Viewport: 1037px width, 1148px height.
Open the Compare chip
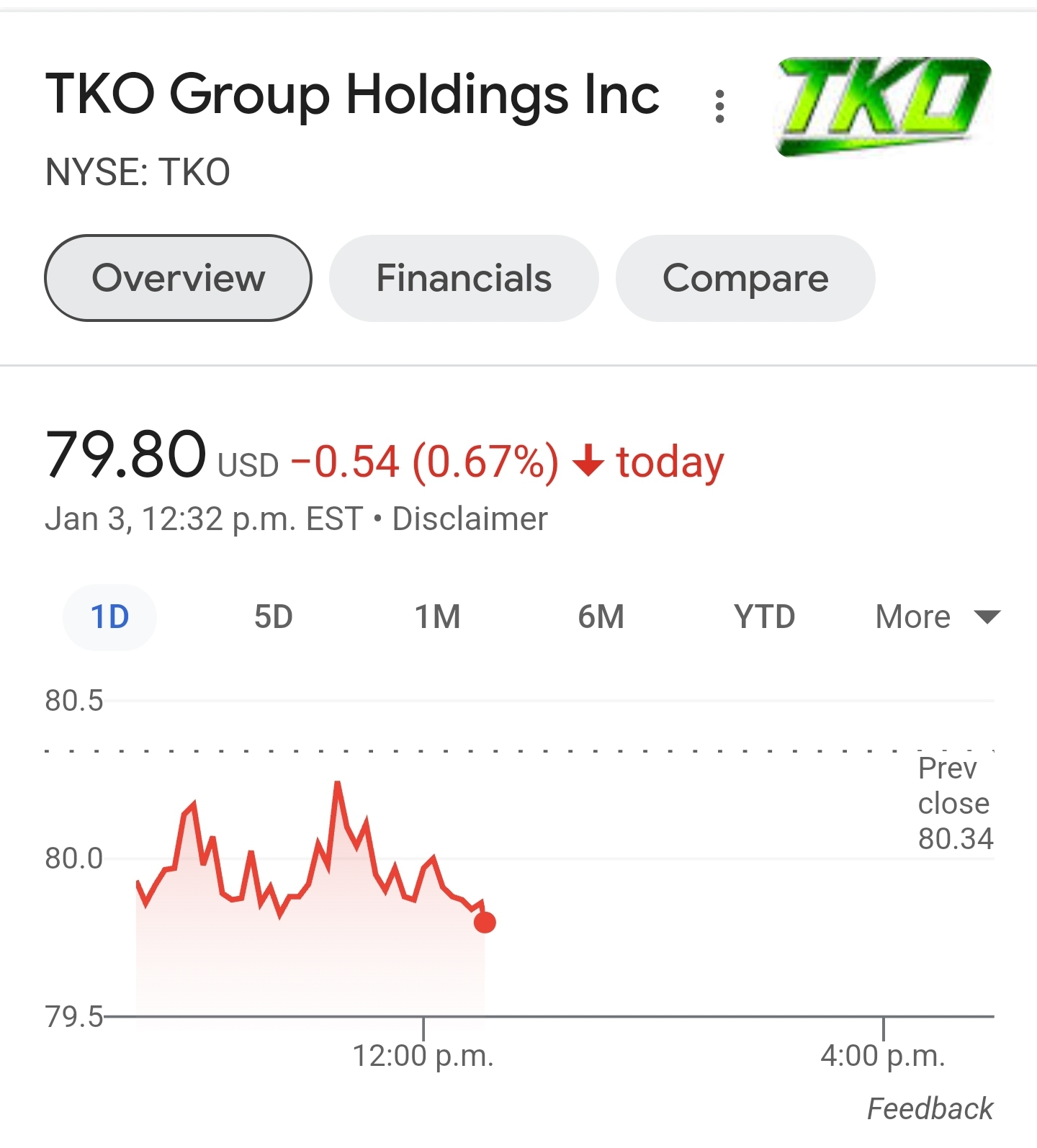(x=745, y=278)
